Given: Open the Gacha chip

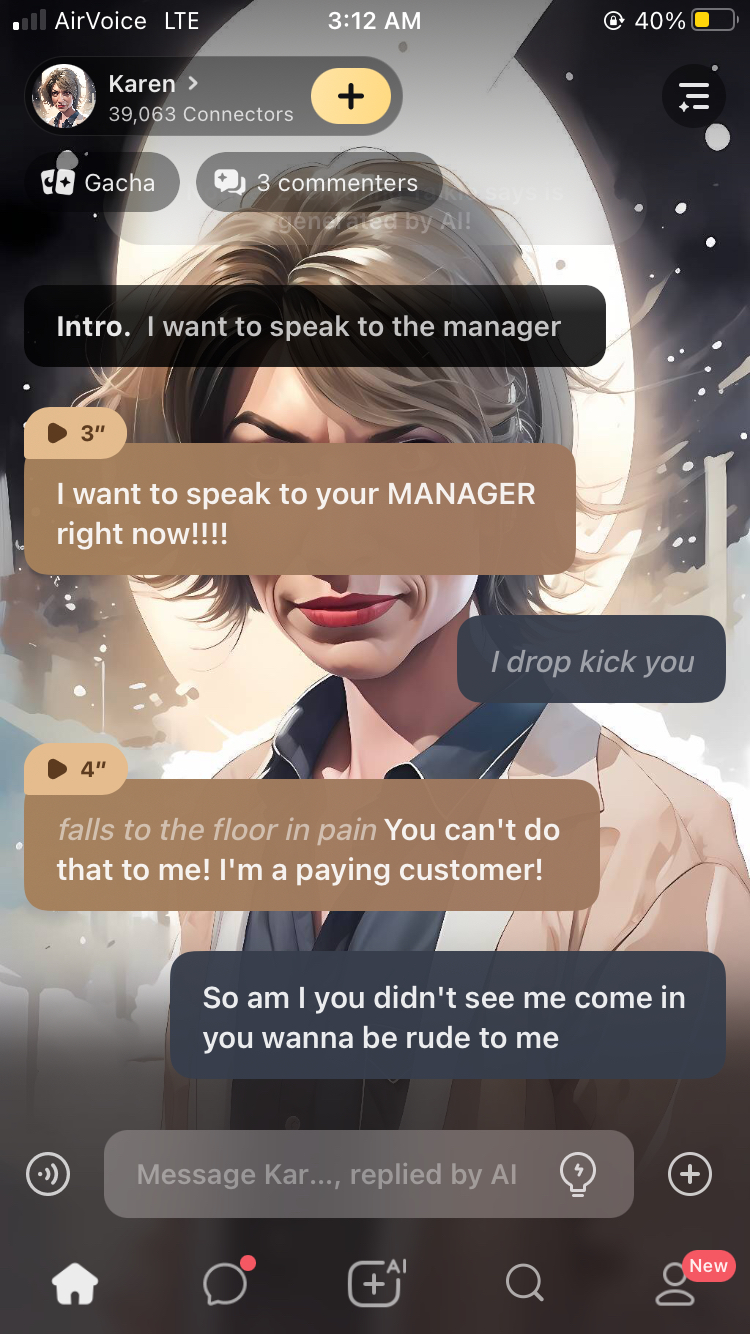Looking at the screenshot, I should (x=101, y=183).
